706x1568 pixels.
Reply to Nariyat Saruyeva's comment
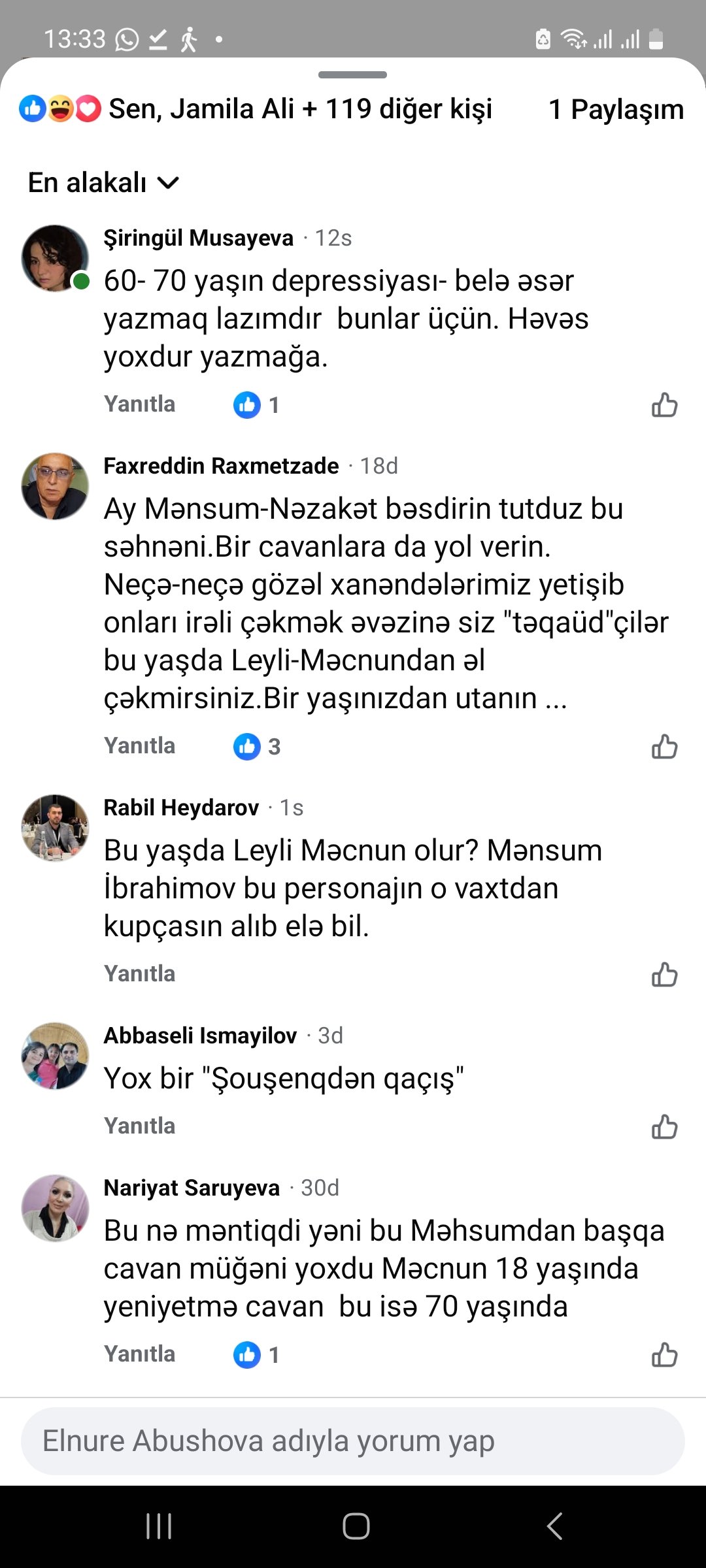pyautogui.click(x=139, y=1354)
